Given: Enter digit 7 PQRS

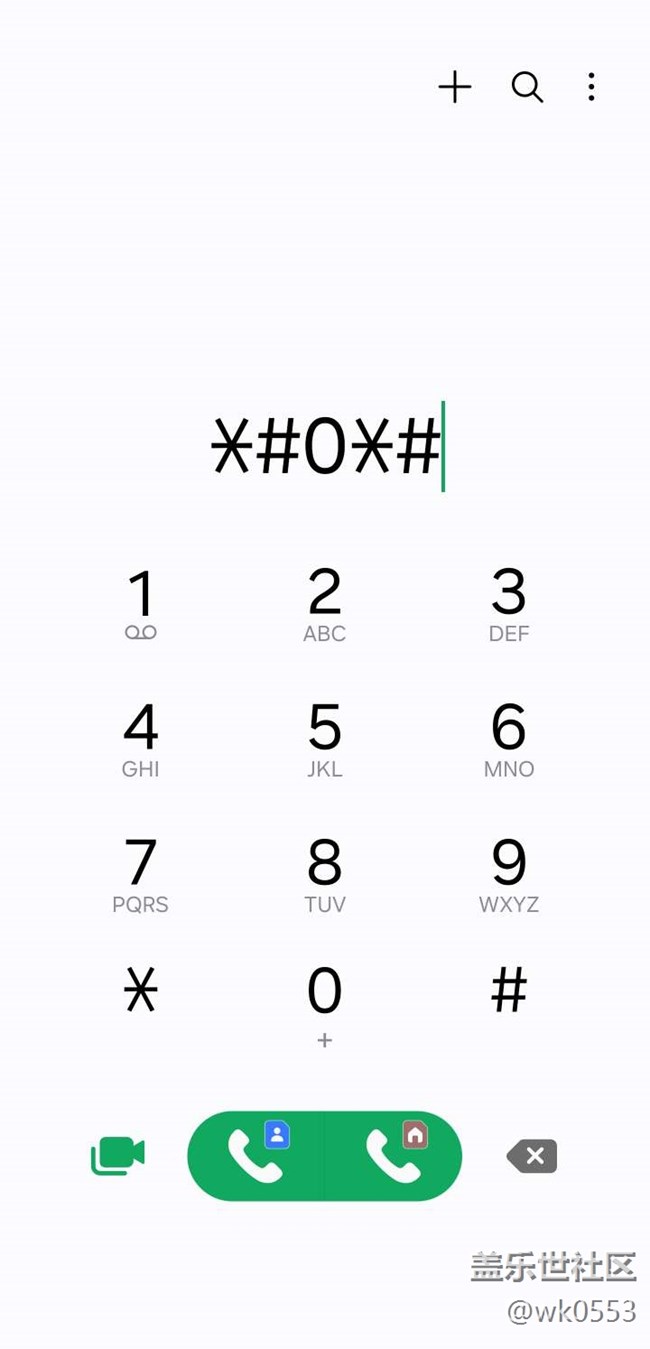Looking at the screenshot, I should (x=141, y=875).
